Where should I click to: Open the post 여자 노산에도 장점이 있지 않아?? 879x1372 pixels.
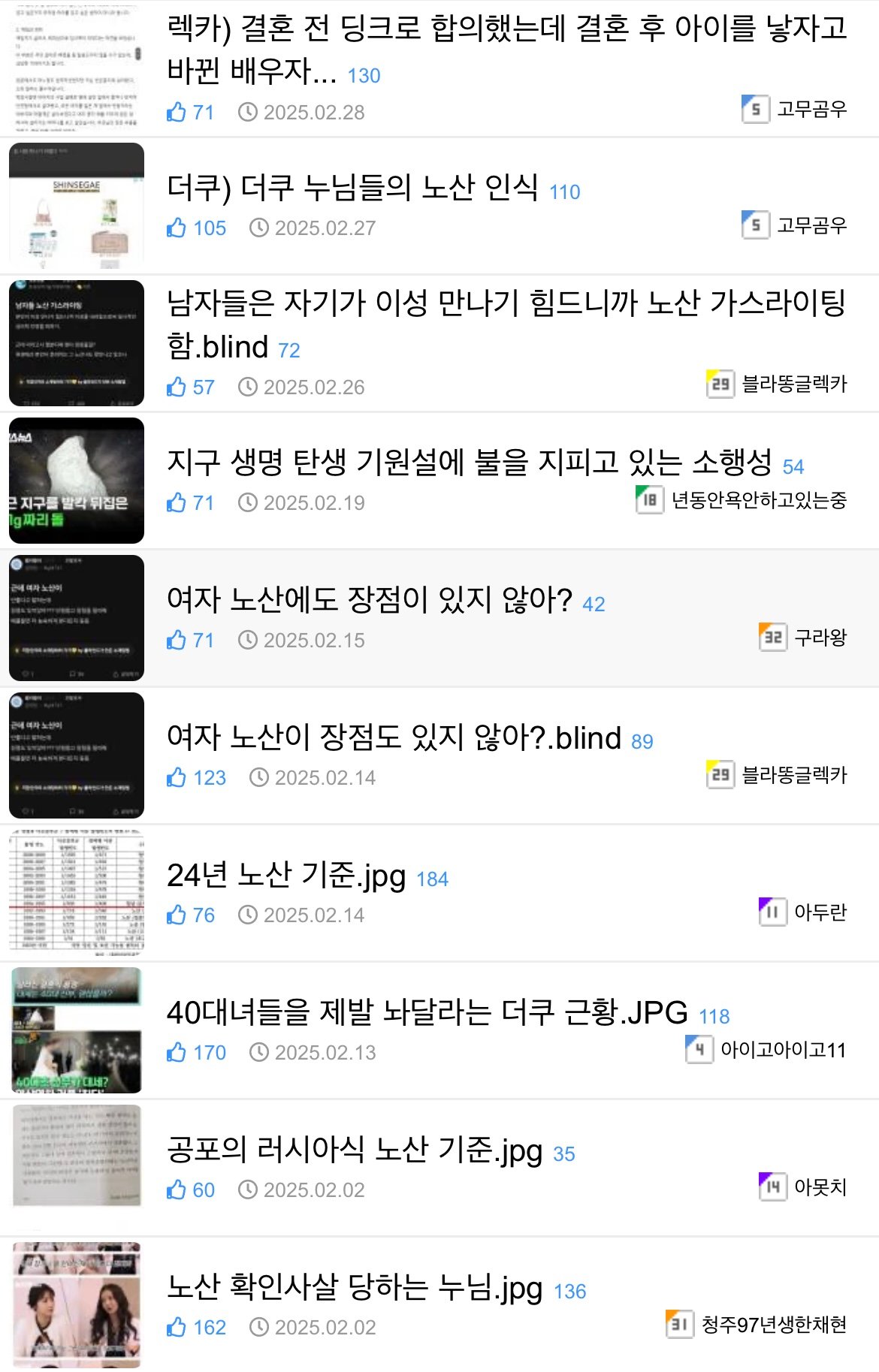[x=369, y=600]
